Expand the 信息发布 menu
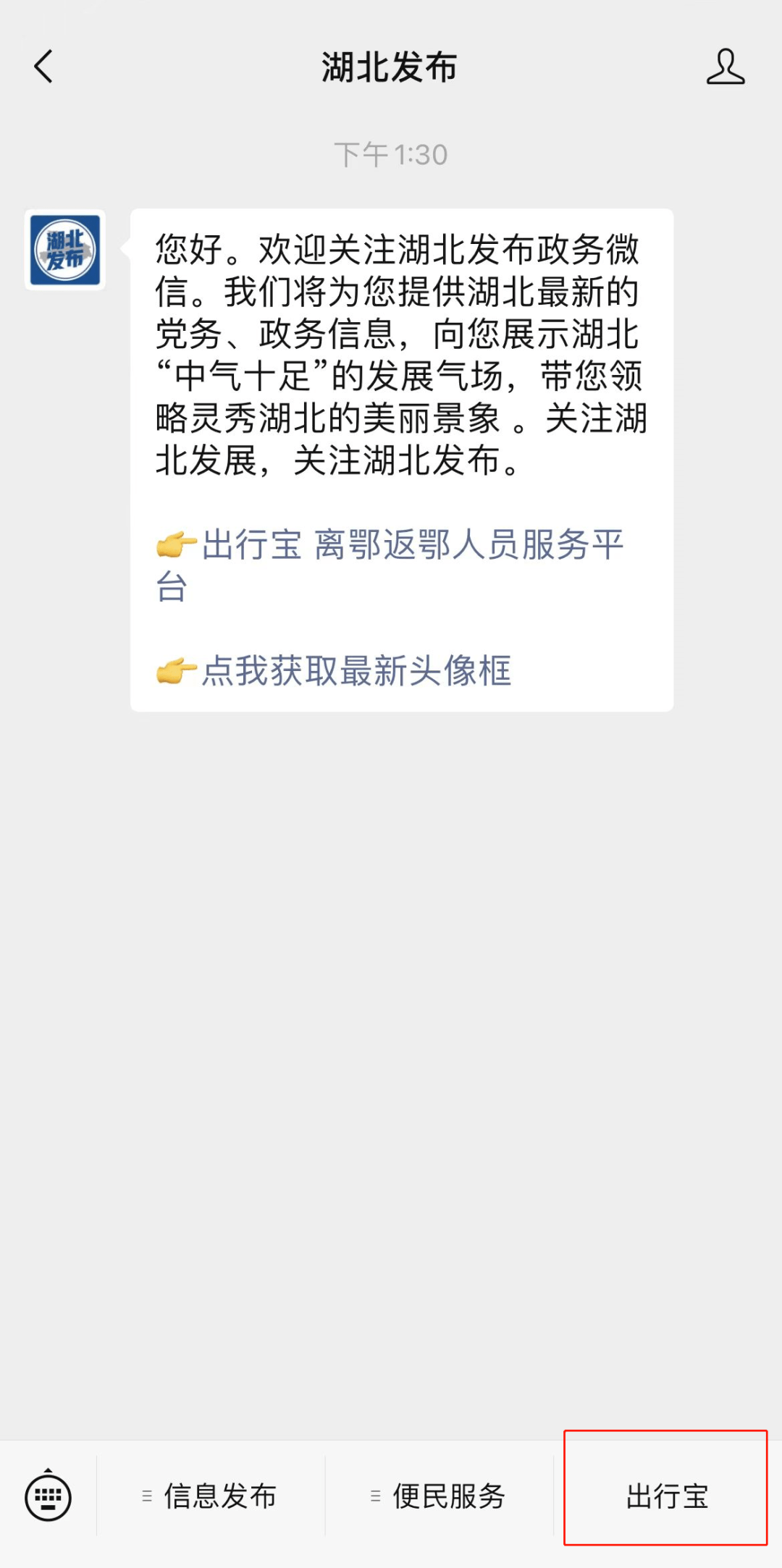782x1568 pixels. click(210, 1496)
